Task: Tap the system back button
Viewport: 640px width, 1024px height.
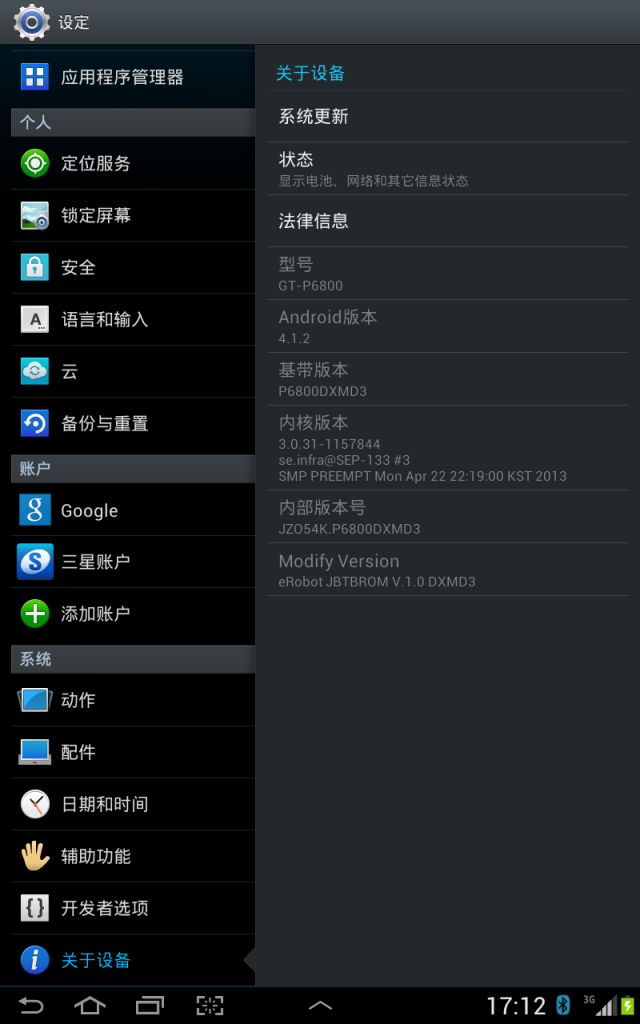Action: click(x=31, y=1005)
